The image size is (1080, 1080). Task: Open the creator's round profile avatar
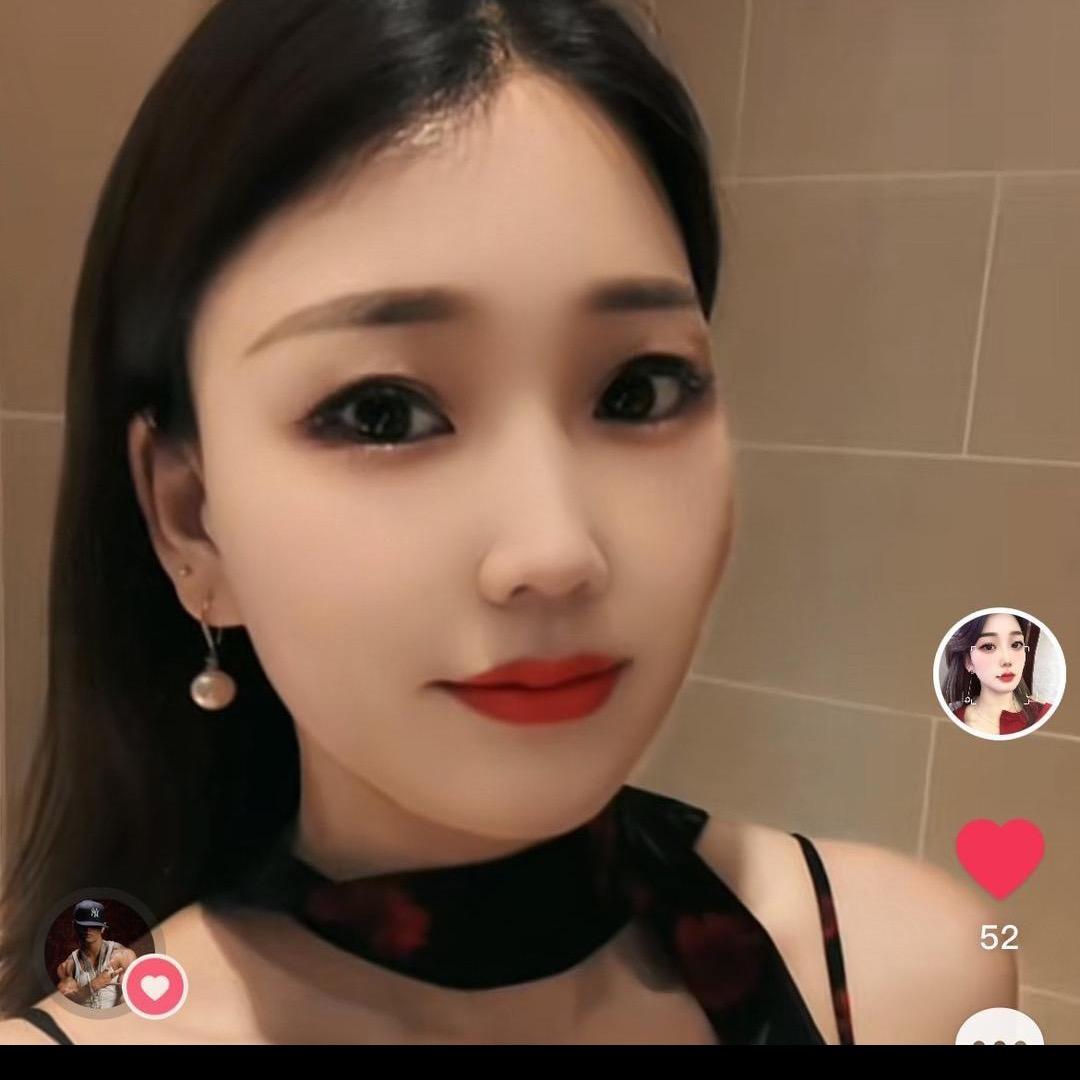999,673
